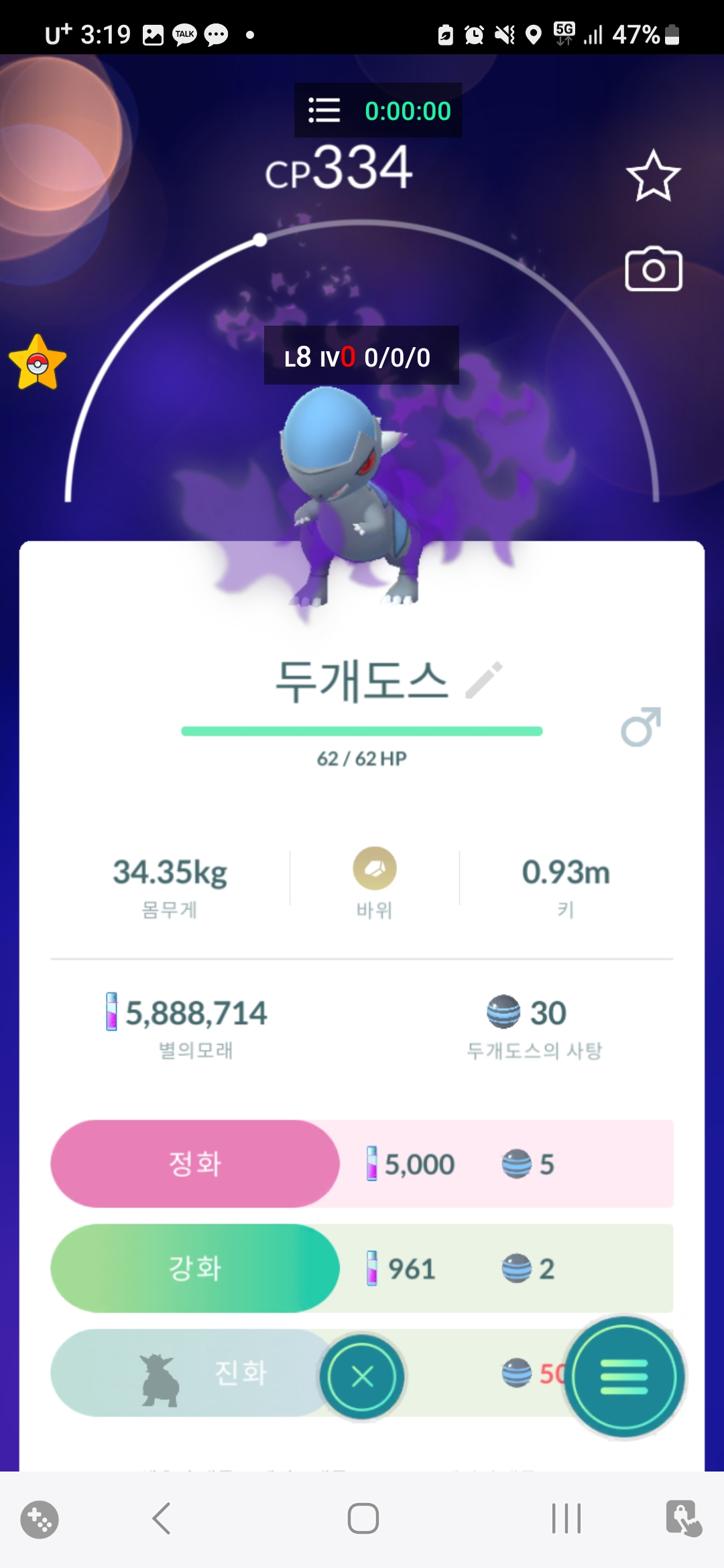
Task: Tap the 정화 purify button
Action: 195,1164
